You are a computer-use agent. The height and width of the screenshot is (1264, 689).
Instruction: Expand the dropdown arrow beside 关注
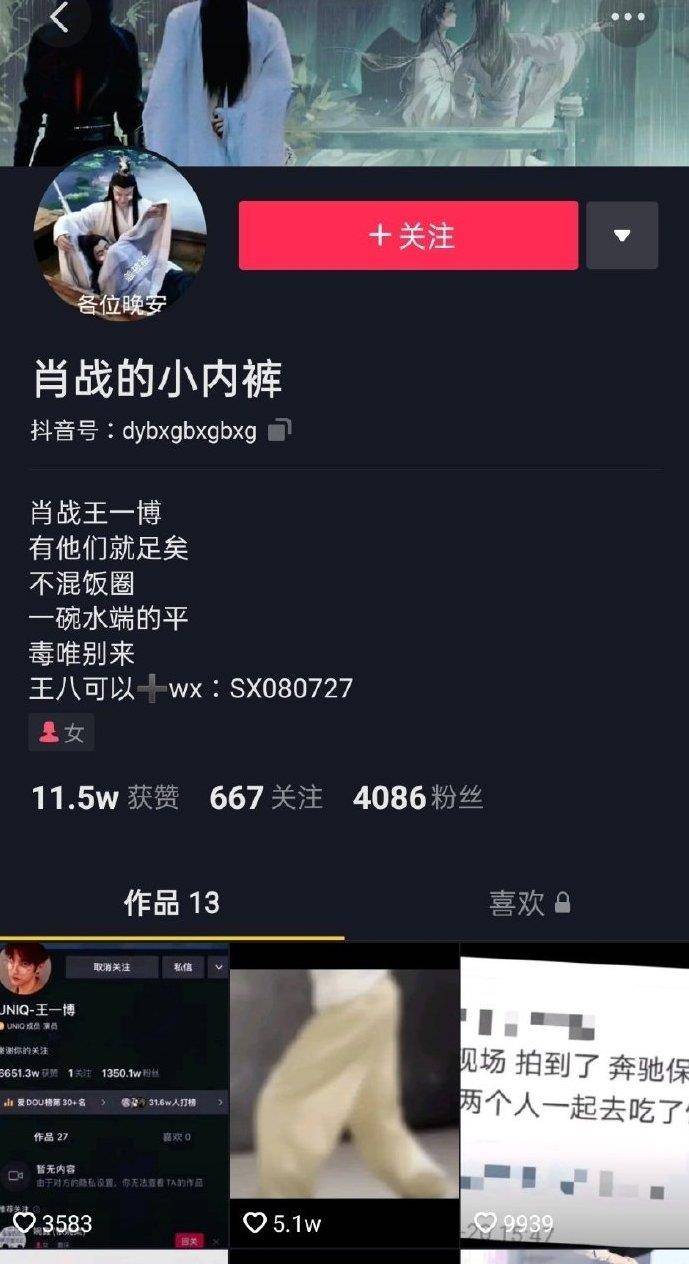point(622,235)
